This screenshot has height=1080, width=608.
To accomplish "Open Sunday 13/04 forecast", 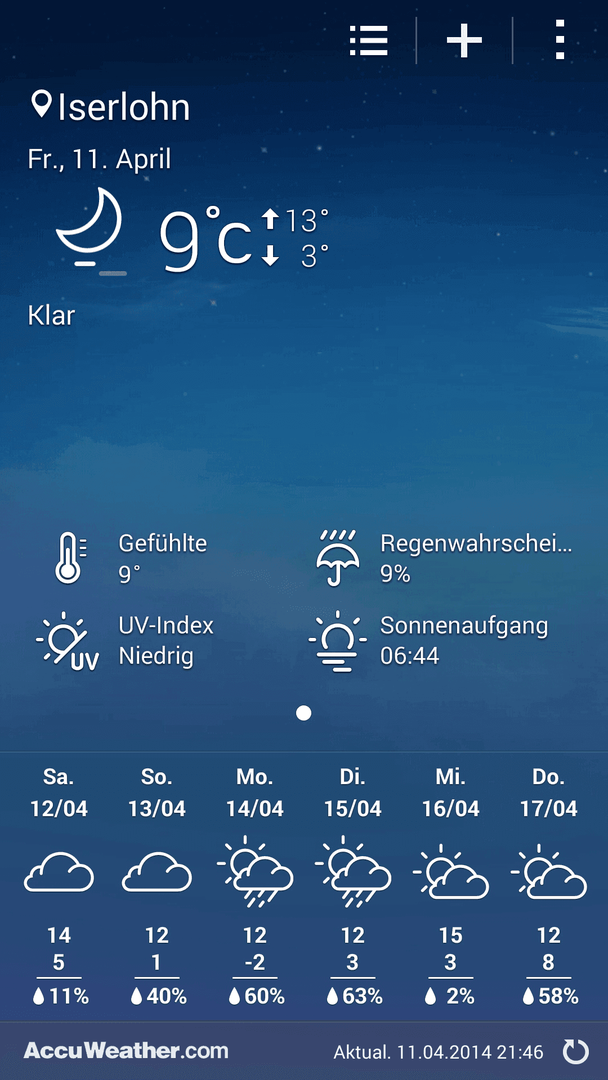I will (157, 886).
